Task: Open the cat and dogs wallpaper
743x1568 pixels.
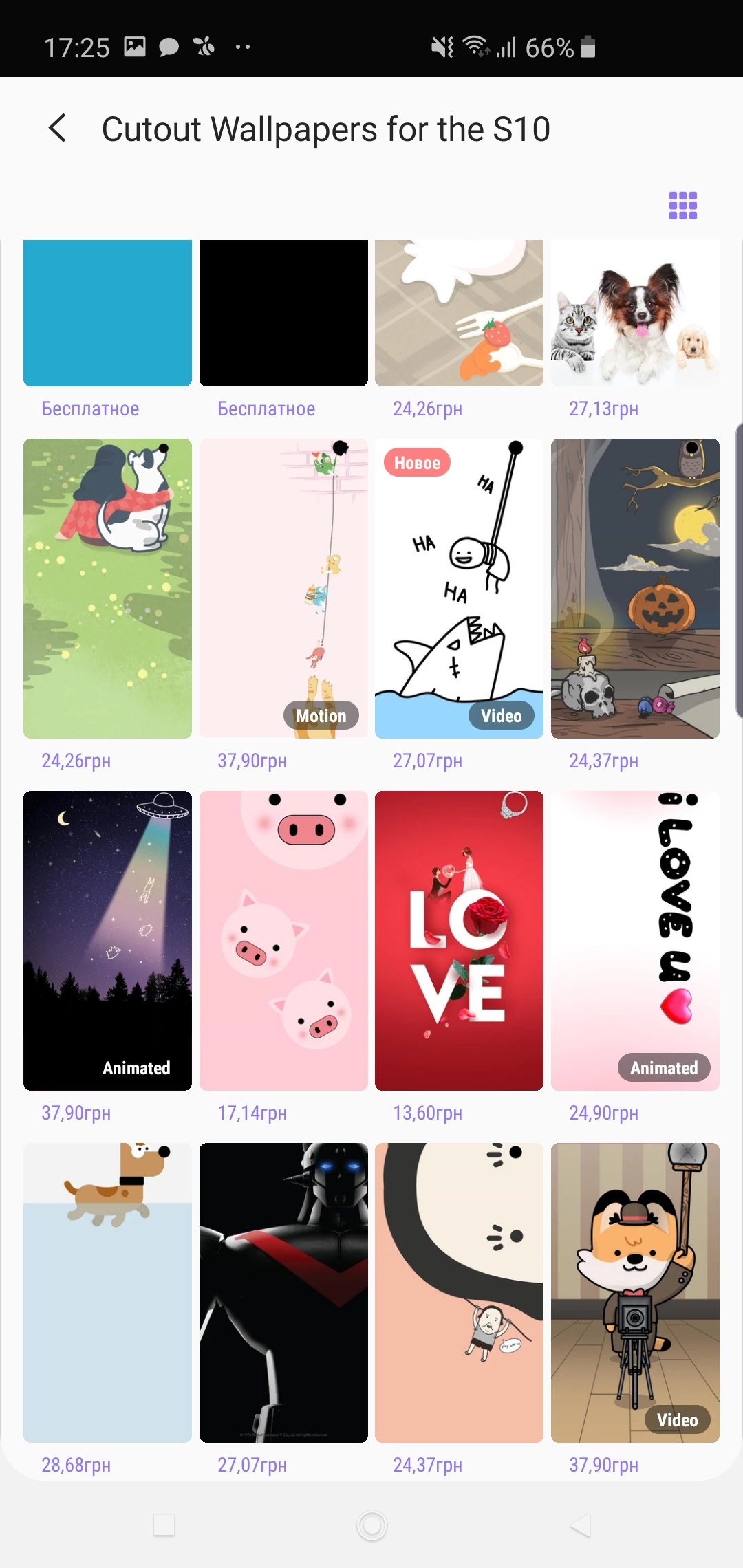Action: [x=635, y=313]
